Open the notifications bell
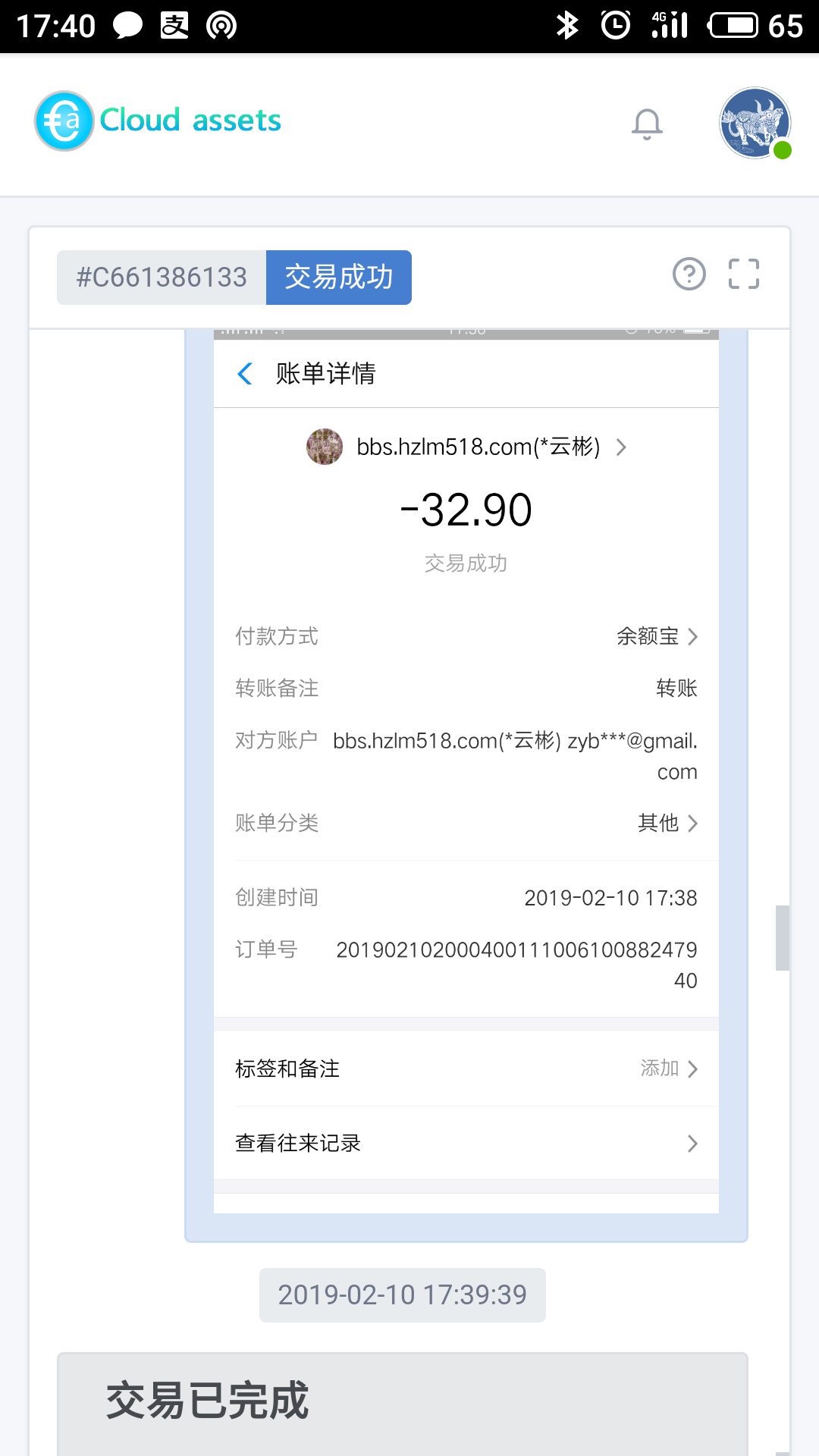The height and width of the screenshot is (1456, 819). (647, 124)
